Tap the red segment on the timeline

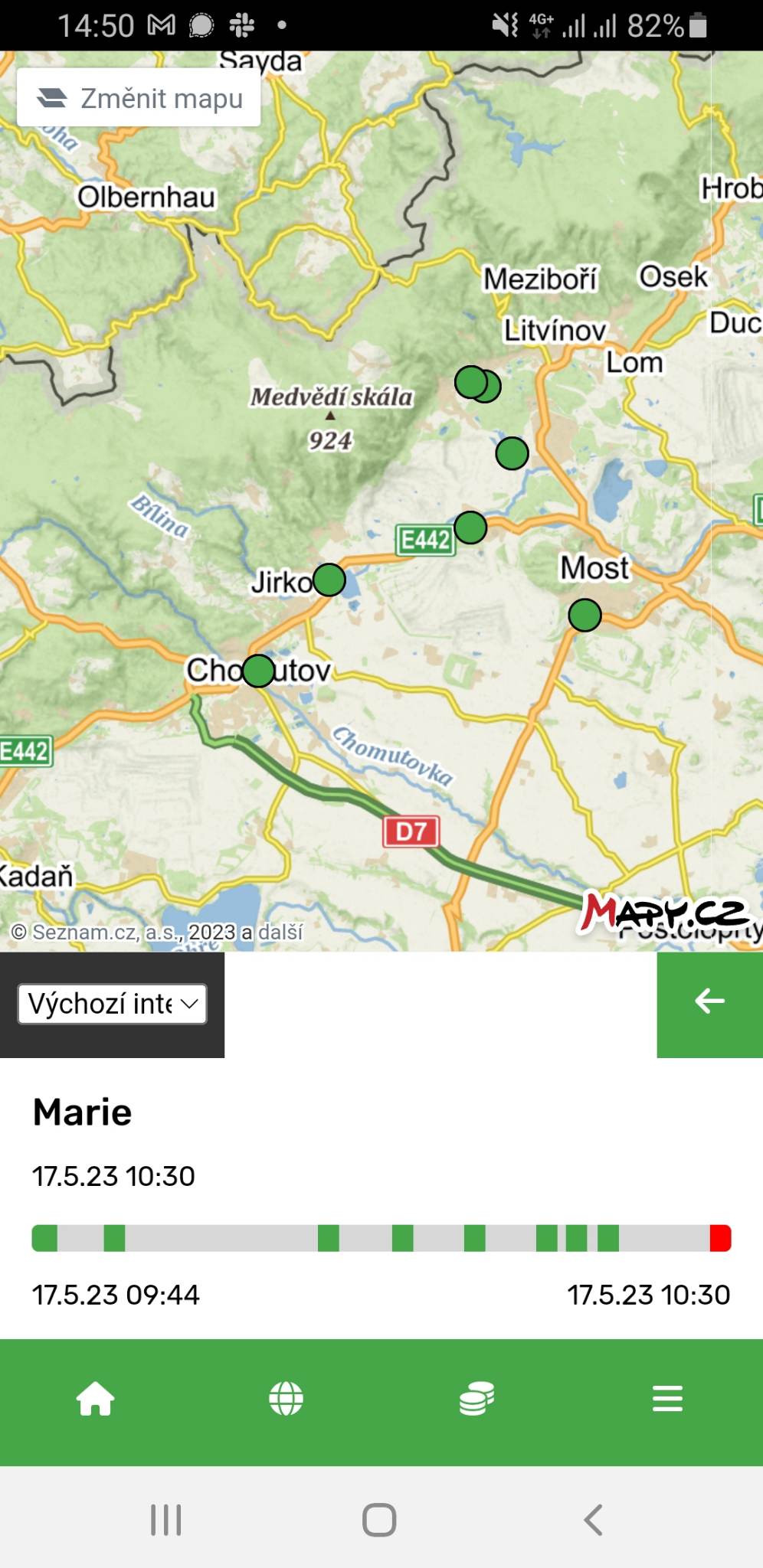pos(720,1237)
